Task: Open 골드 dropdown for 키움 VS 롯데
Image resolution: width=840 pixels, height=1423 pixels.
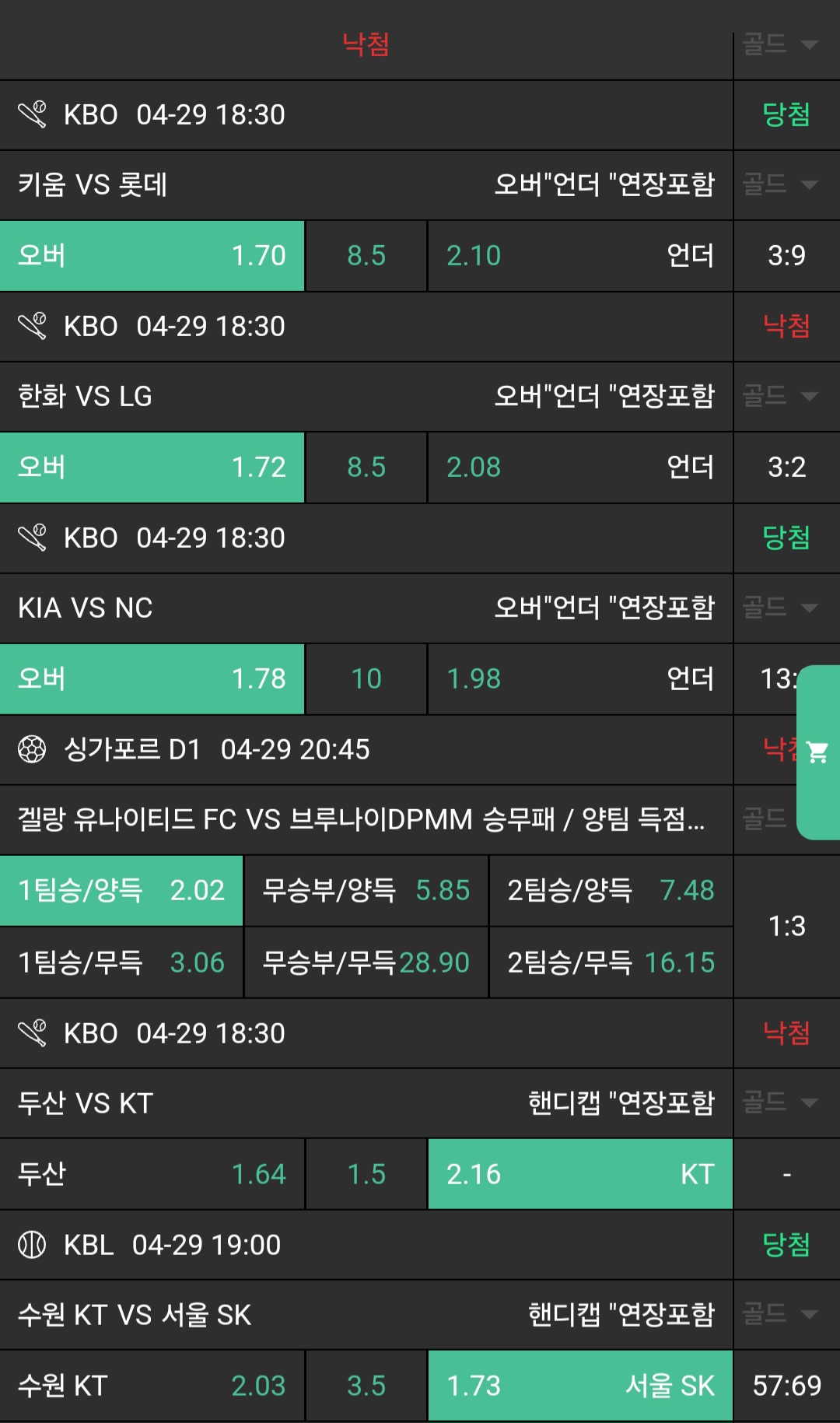Action: 780,184
